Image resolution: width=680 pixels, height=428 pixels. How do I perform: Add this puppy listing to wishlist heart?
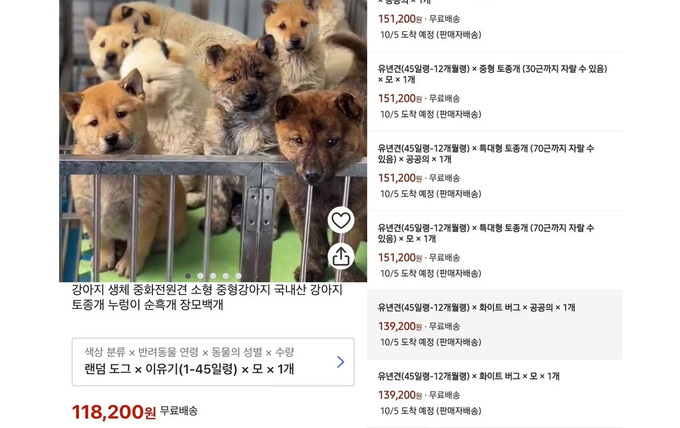[341, 220]
